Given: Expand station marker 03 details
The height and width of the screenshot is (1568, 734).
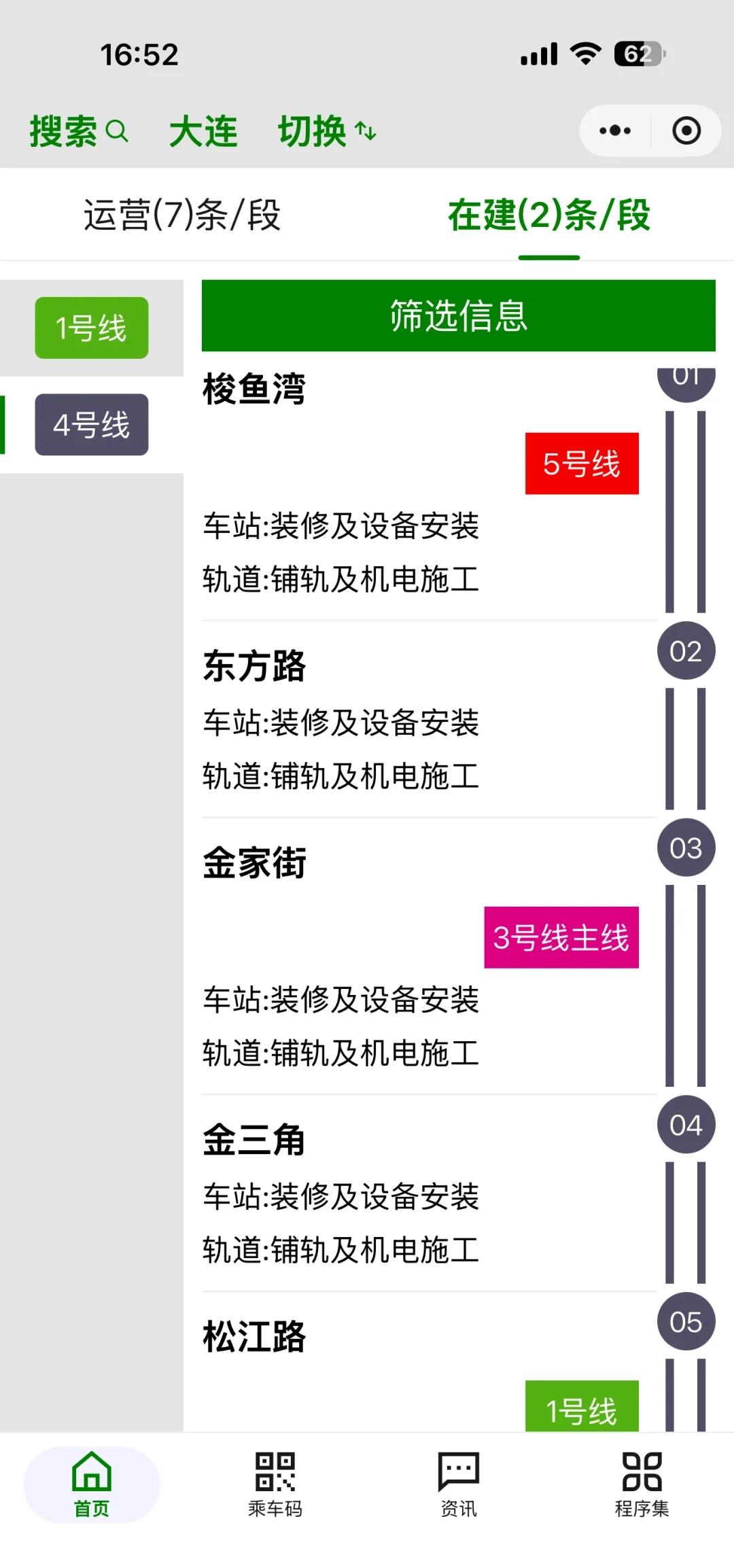Looking at the screenshot, I should coord(686,848).
